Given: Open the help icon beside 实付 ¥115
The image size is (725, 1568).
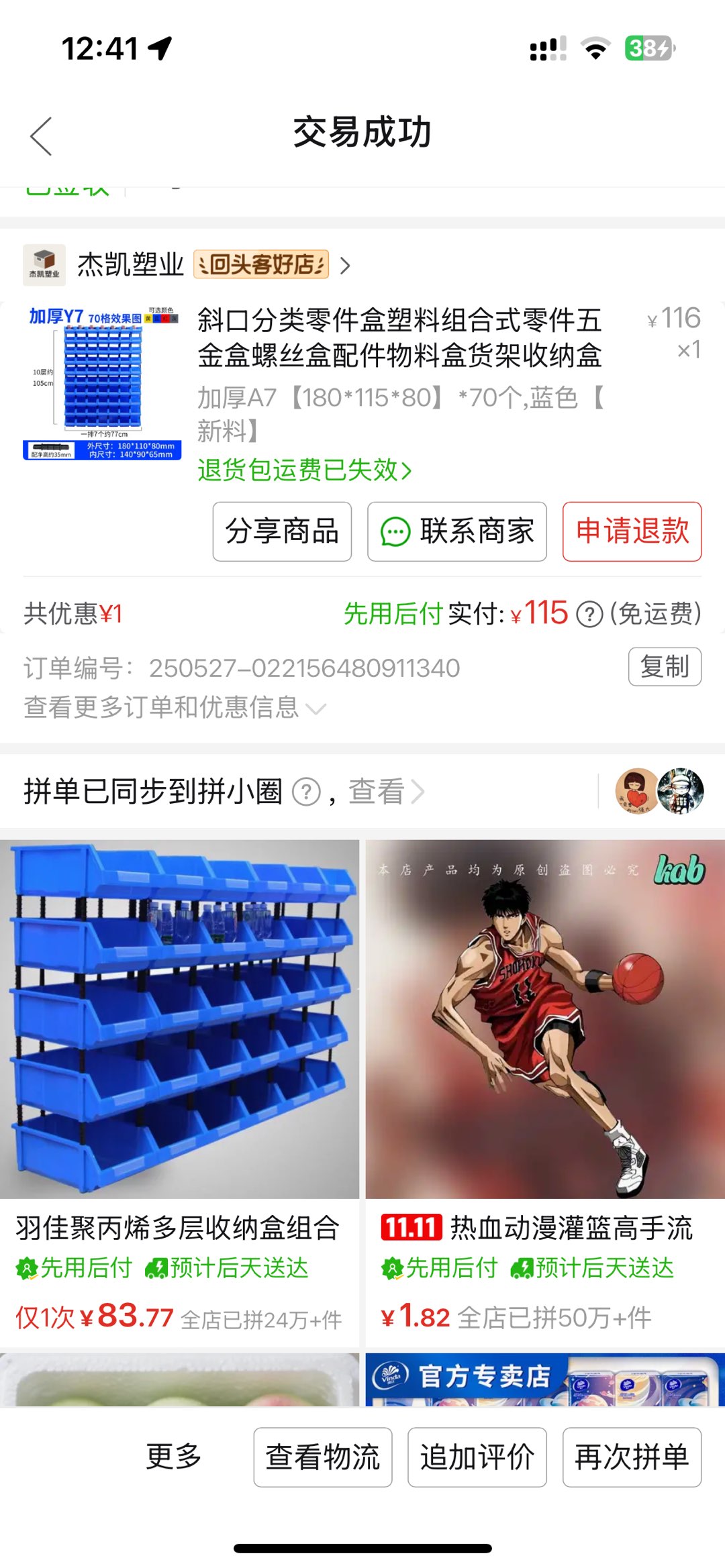Looking at the screenshot, I should click(x=589, y=615).
